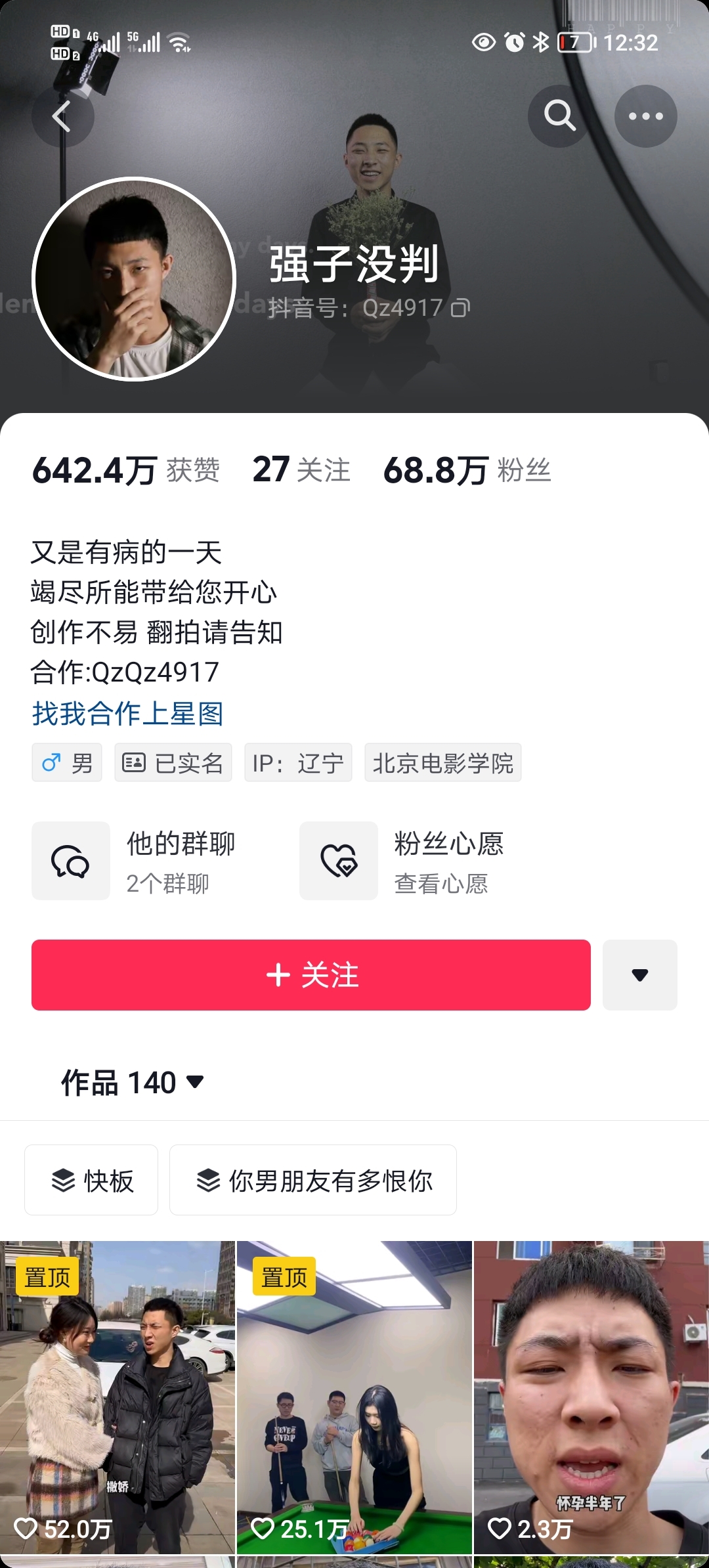
Task: Open 粉丝心愿 fan wishes
Action: click(x=420, y=861)
